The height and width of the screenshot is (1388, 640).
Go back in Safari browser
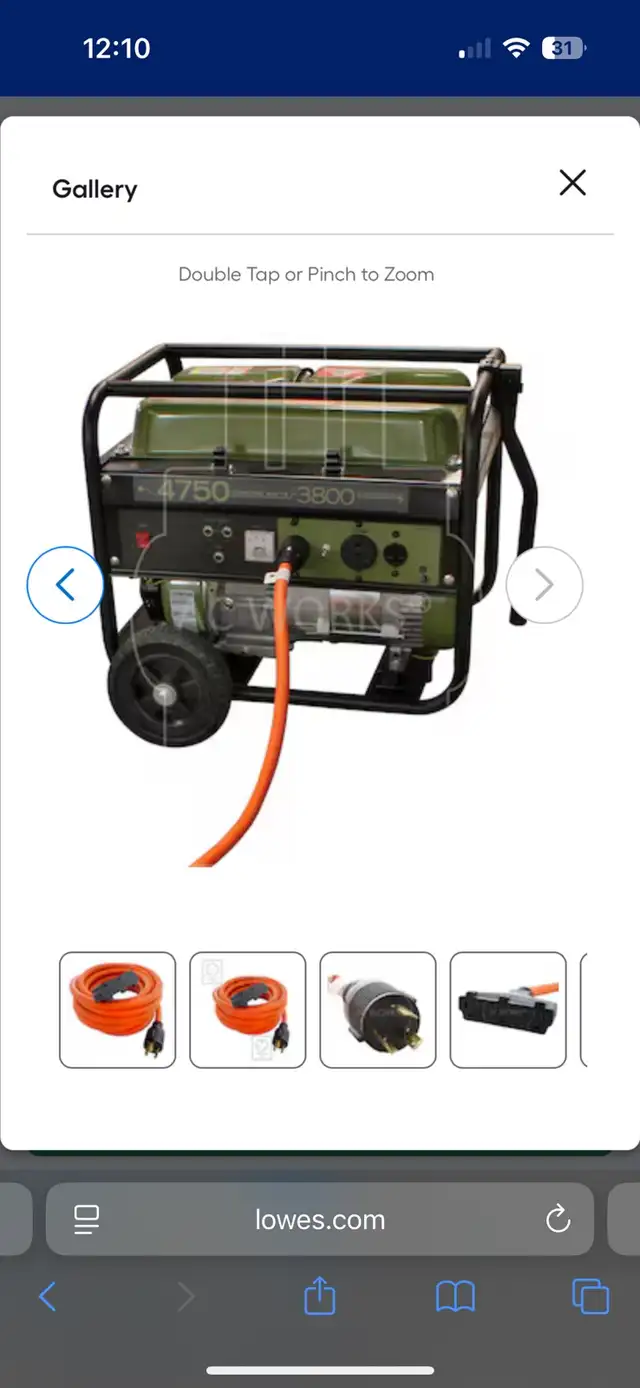(47, 1297)
